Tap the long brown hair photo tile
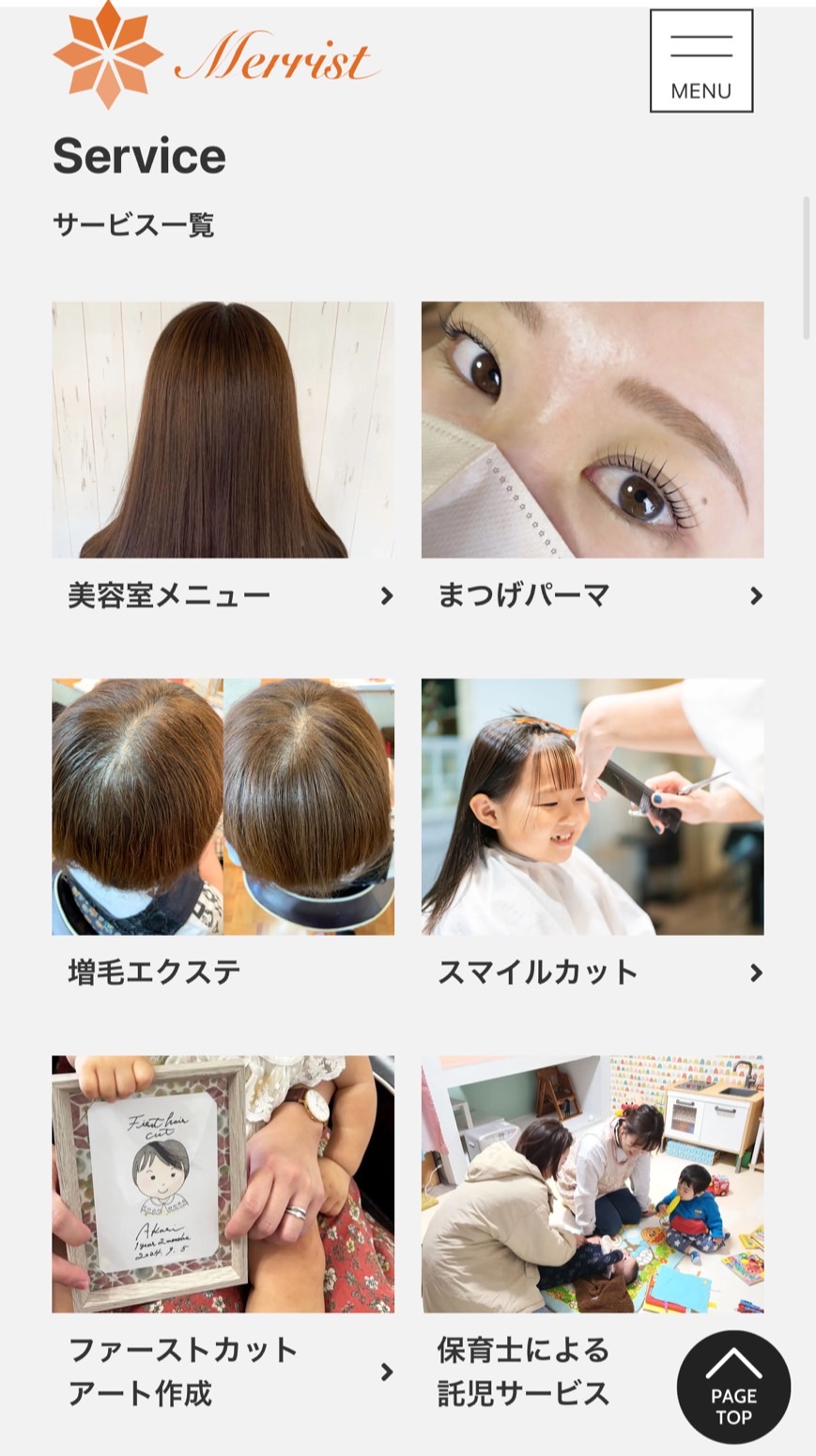 [223, 430]
